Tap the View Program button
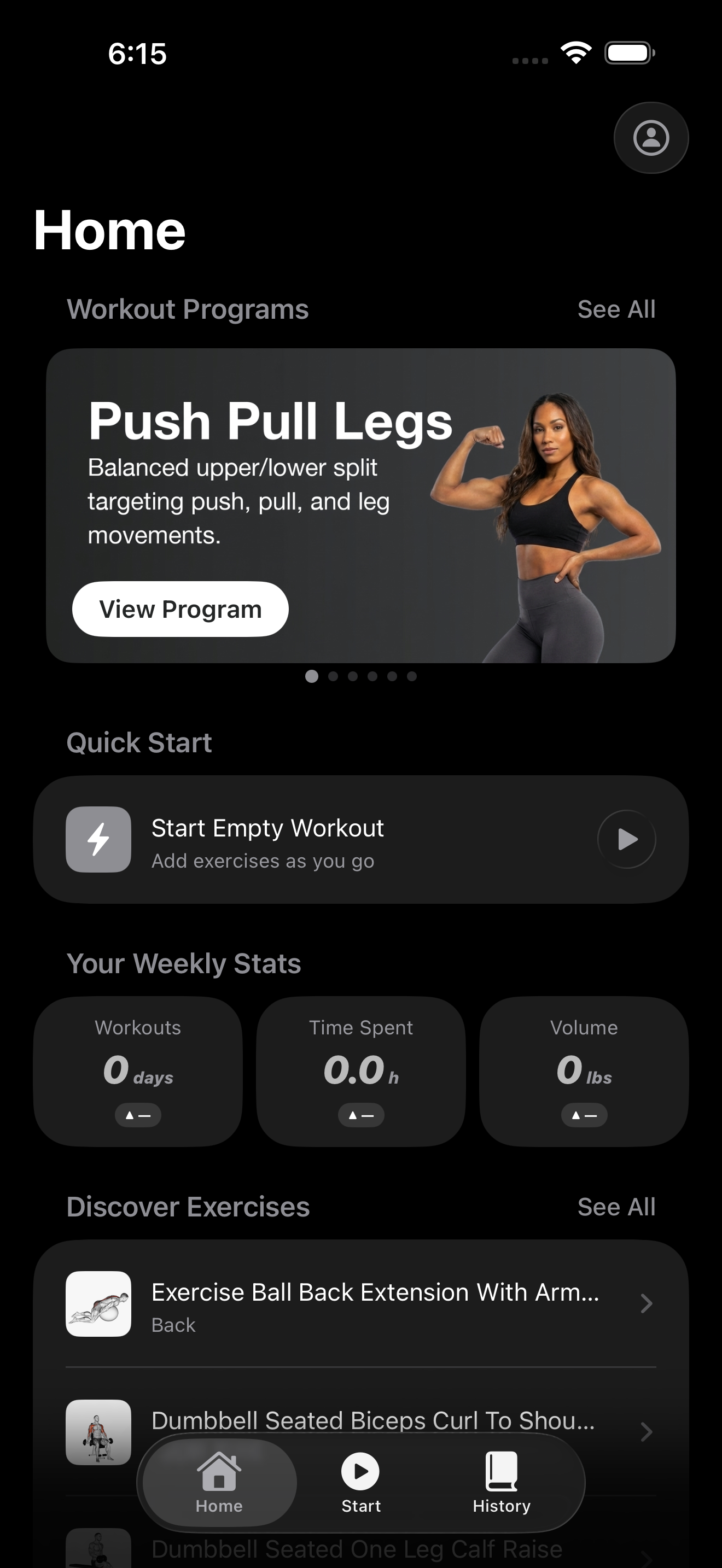Image resolution: width=722 pixels, height=1568 pixels. (180, 609)
